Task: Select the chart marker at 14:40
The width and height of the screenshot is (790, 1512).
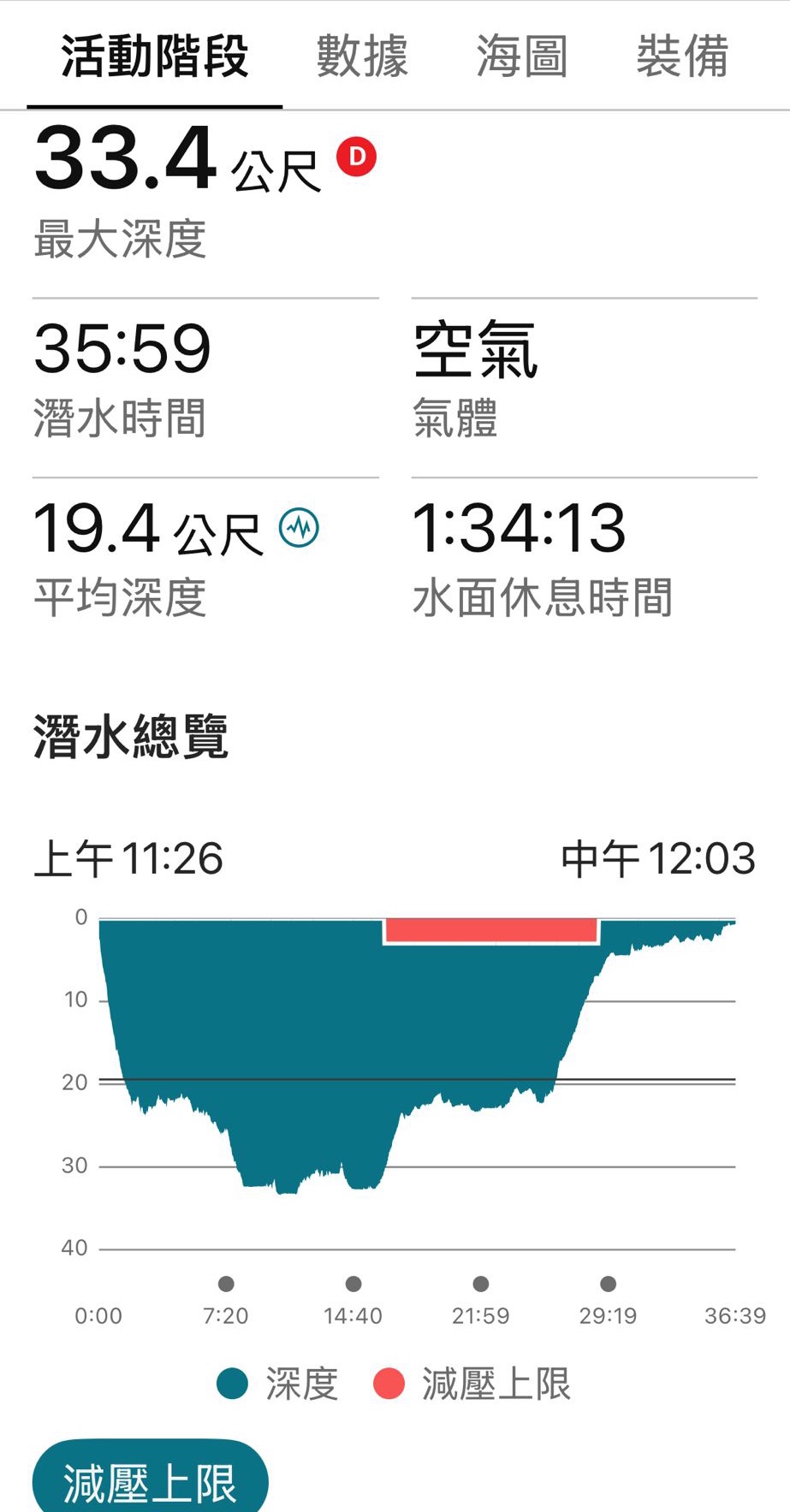Action: (x=353, y=1284)
